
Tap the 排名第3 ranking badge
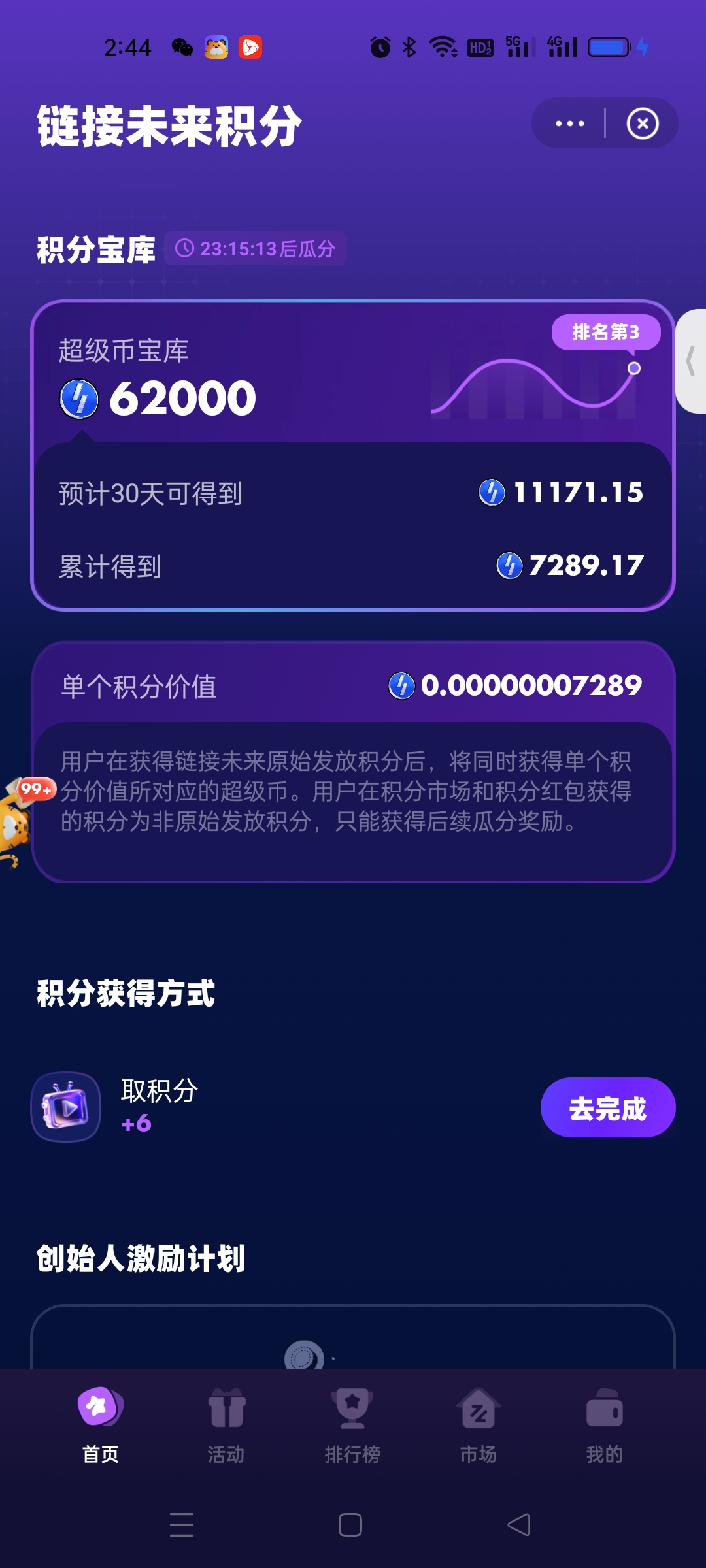click(607, 333)
